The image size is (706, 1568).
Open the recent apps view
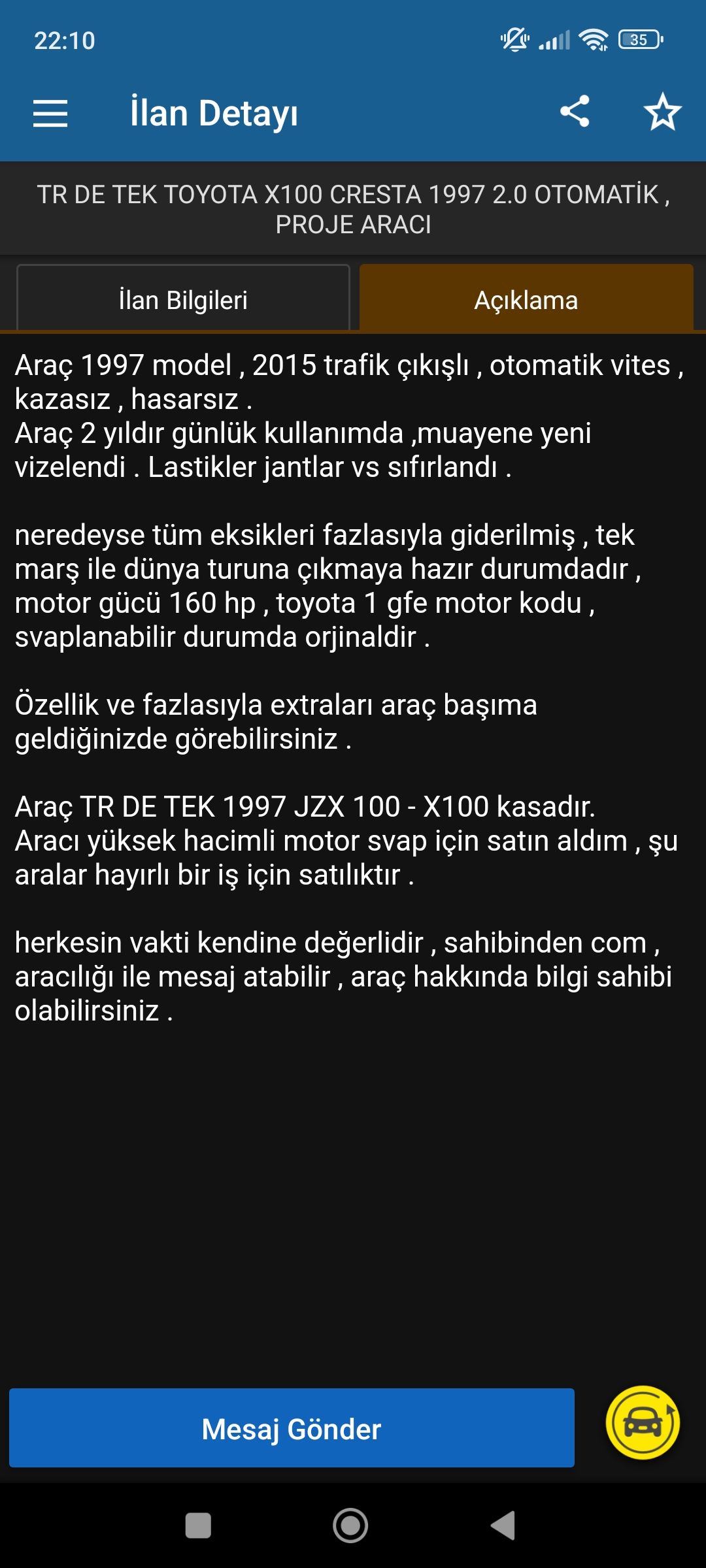pos(198,1526)
